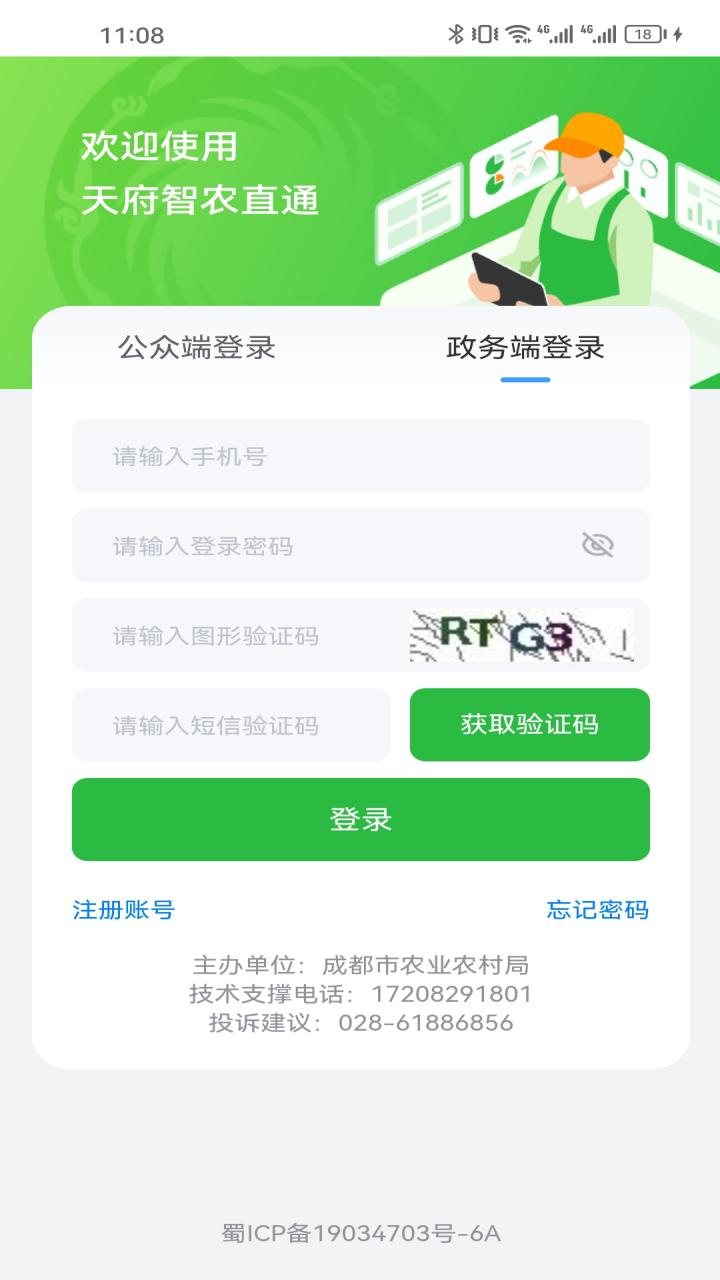The image size is (720, 1280).
Task: Tap the Bluetooth icon in status bar
Action: [455, 31]
